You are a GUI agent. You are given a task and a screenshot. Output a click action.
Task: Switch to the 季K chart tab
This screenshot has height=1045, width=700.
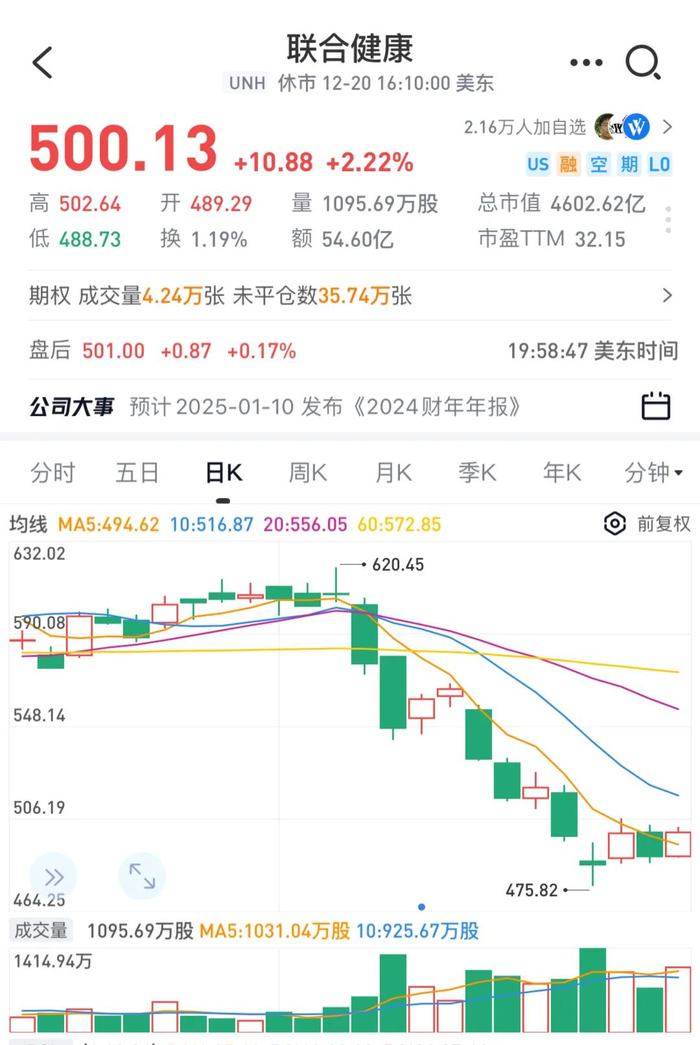pyautogui.click(x=477, y=472)
